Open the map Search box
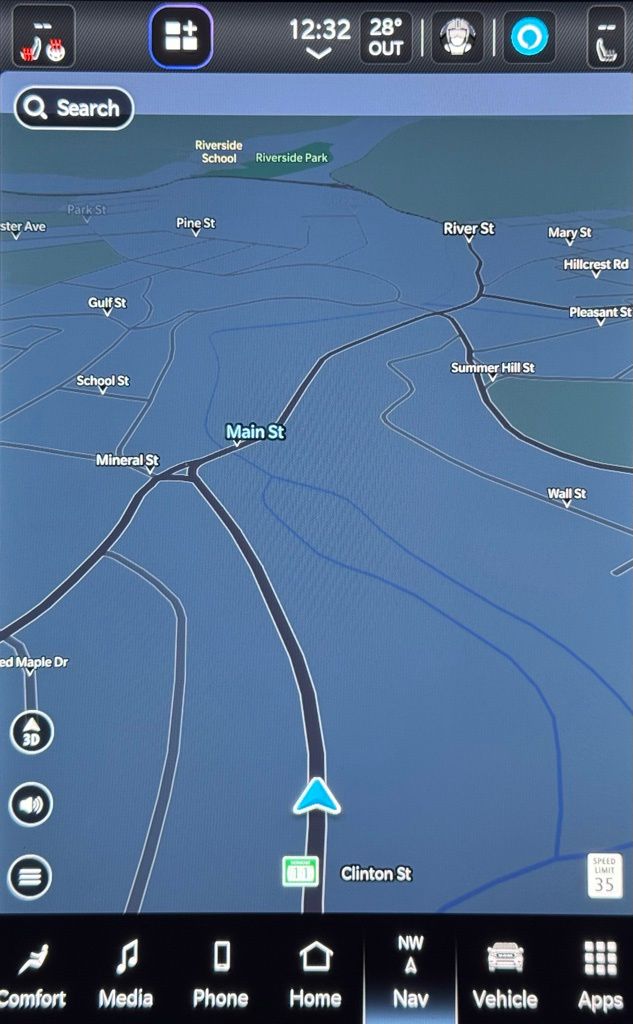633x1024 pixels. coord(74,108)
